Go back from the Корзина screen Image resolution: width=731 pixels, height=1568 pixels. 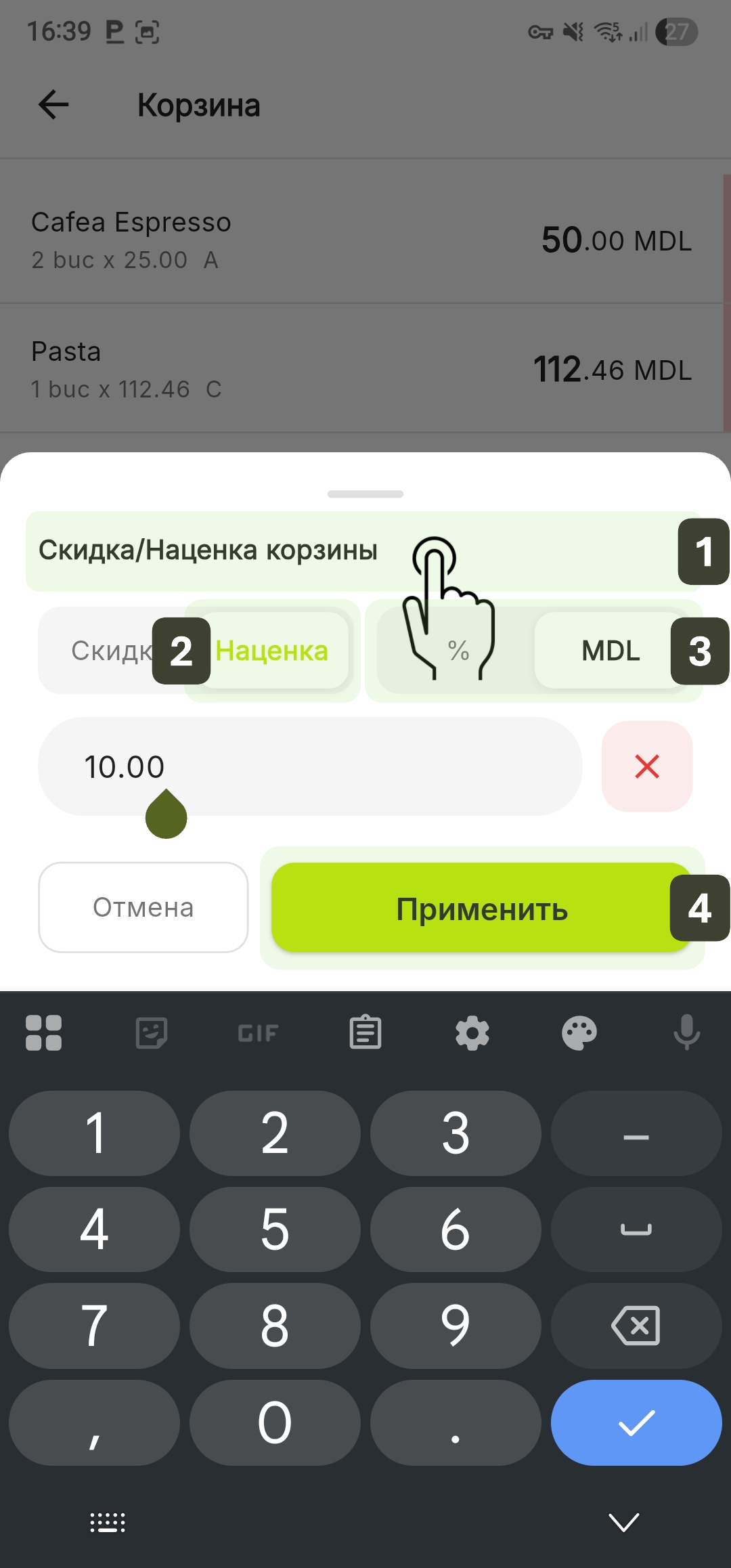tap(53, 105)
